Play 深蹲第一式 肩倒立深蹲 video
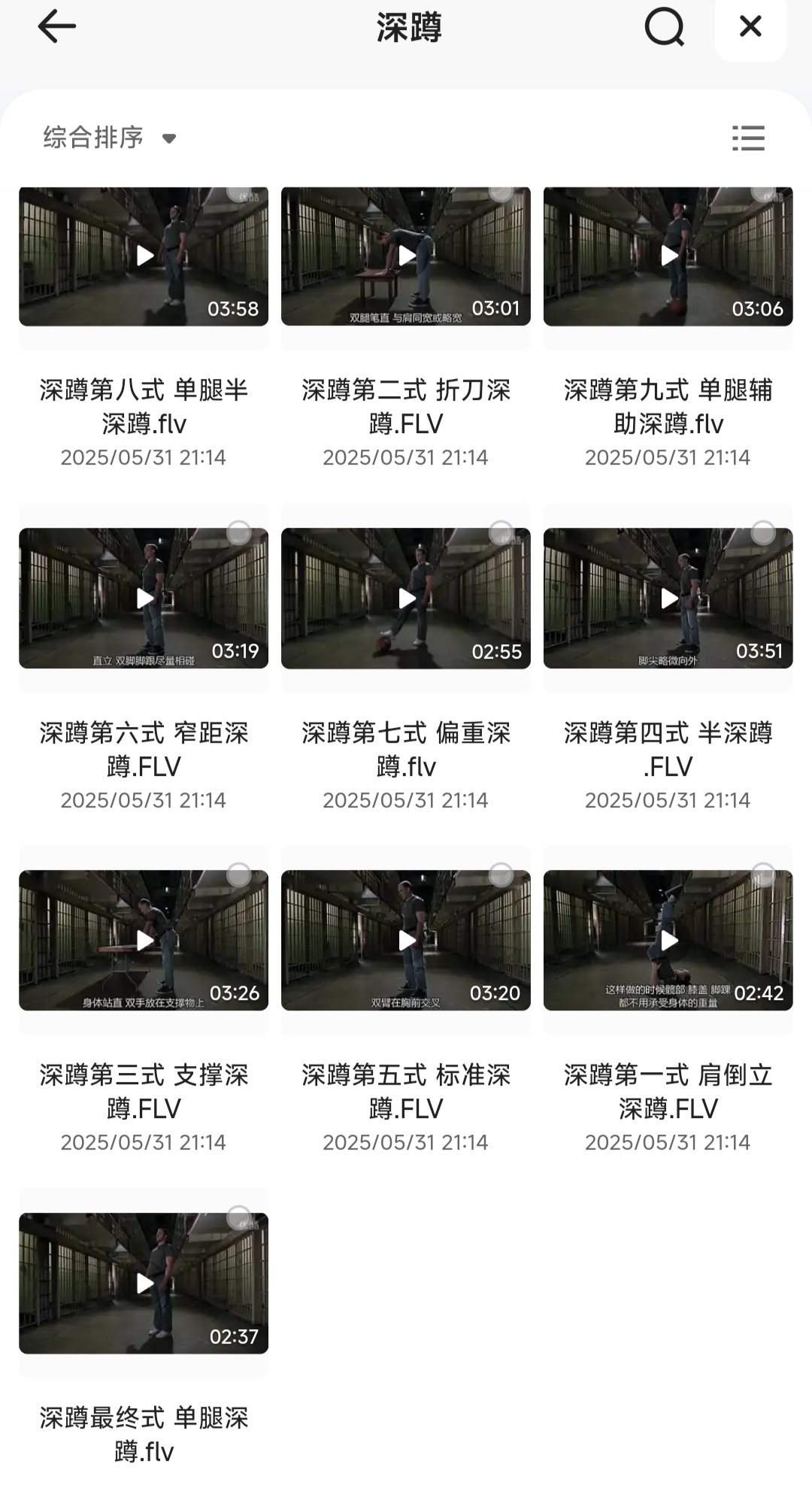Viewport: 812px width, 1488px height. click(668, 940)
